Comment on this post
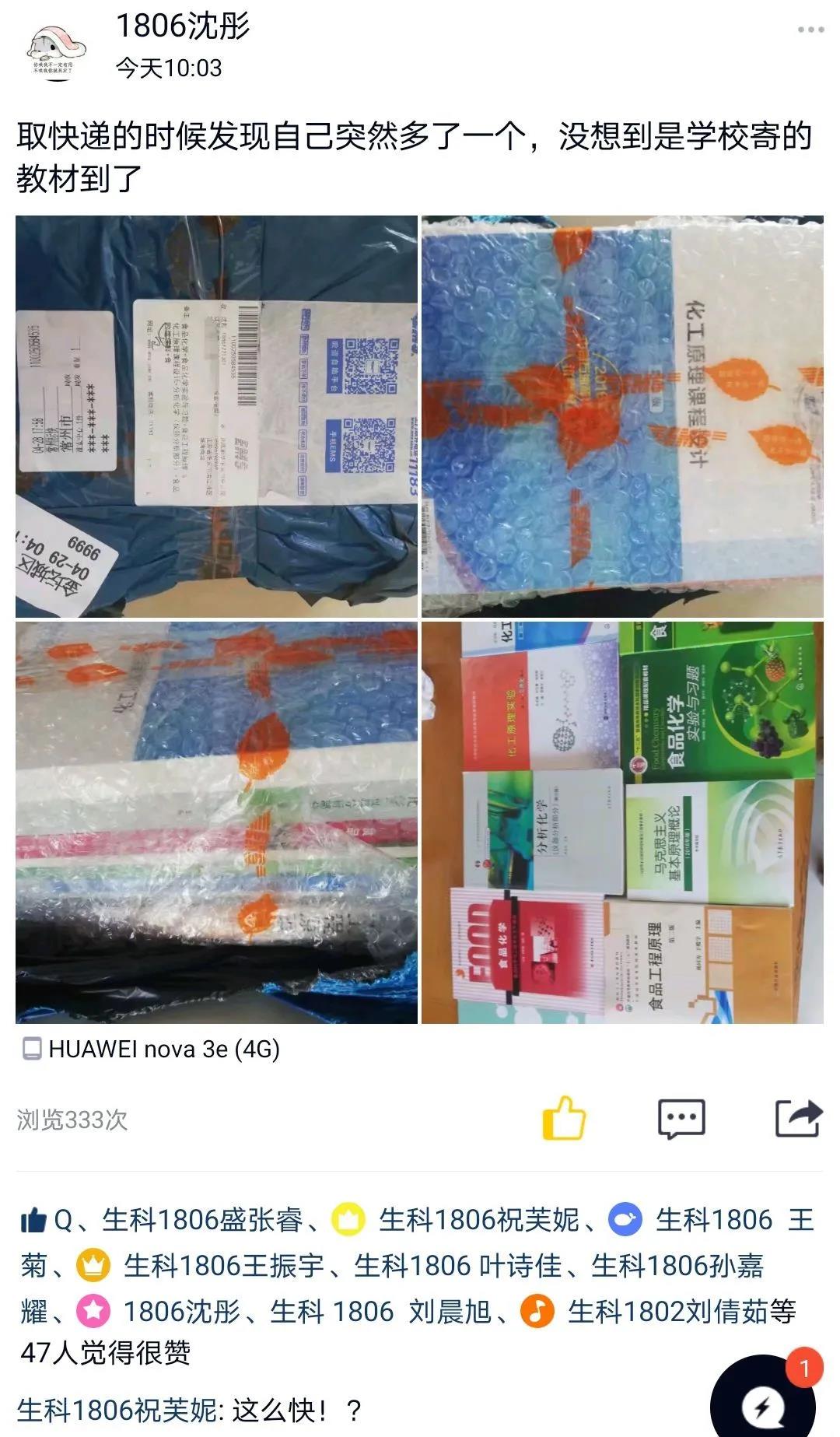 681,1119
